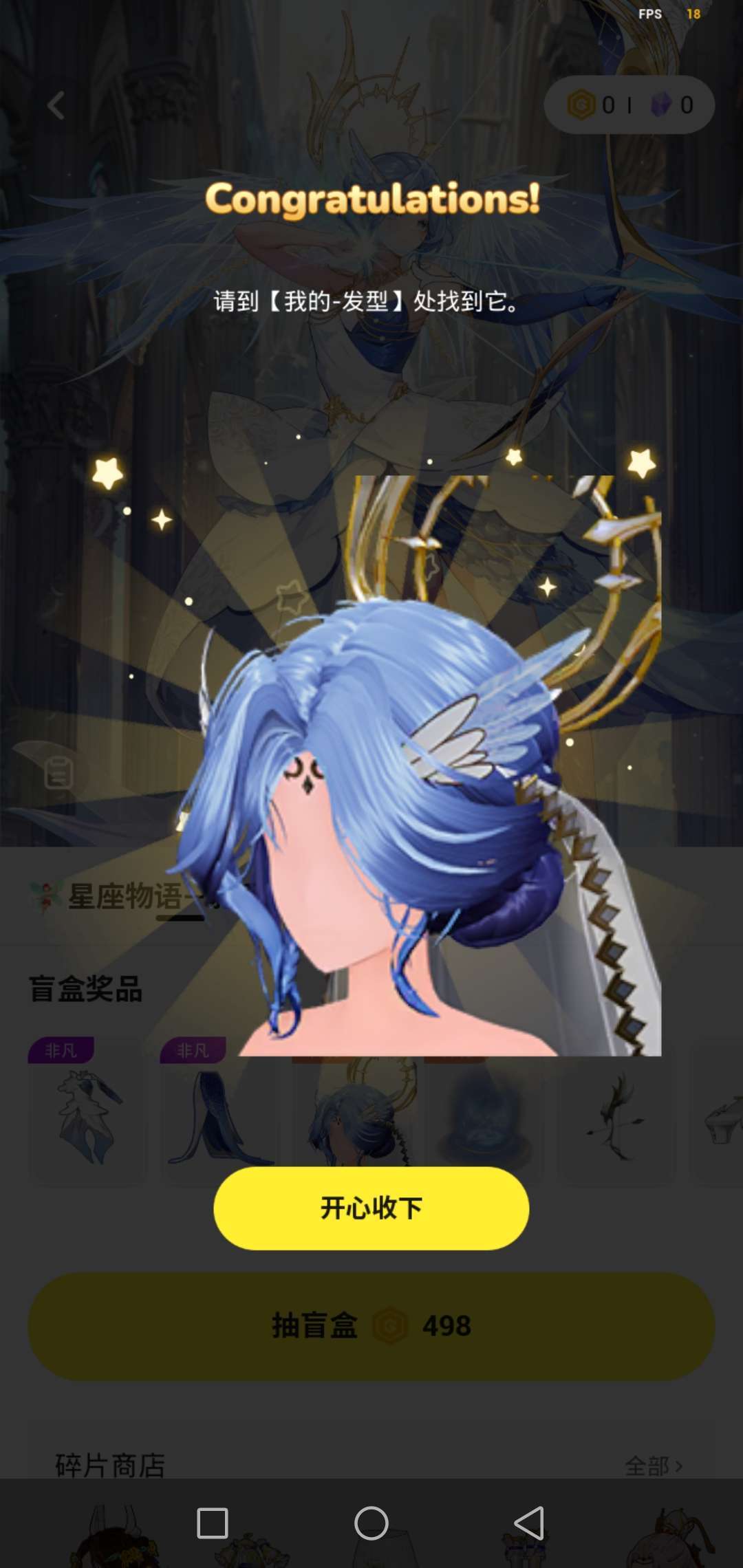This screenshot has height=1568, width=743.
Task: Go to the home screen via the home button
Action: click(x=371, y=1523)
